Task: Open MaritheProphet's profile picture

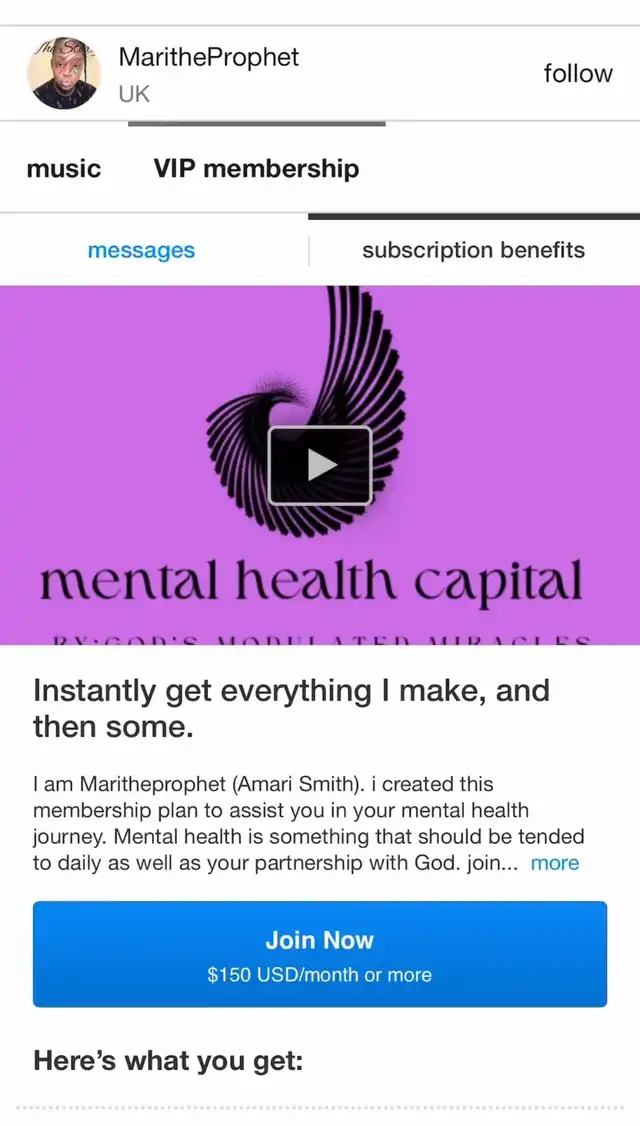Action: point(64,73)
